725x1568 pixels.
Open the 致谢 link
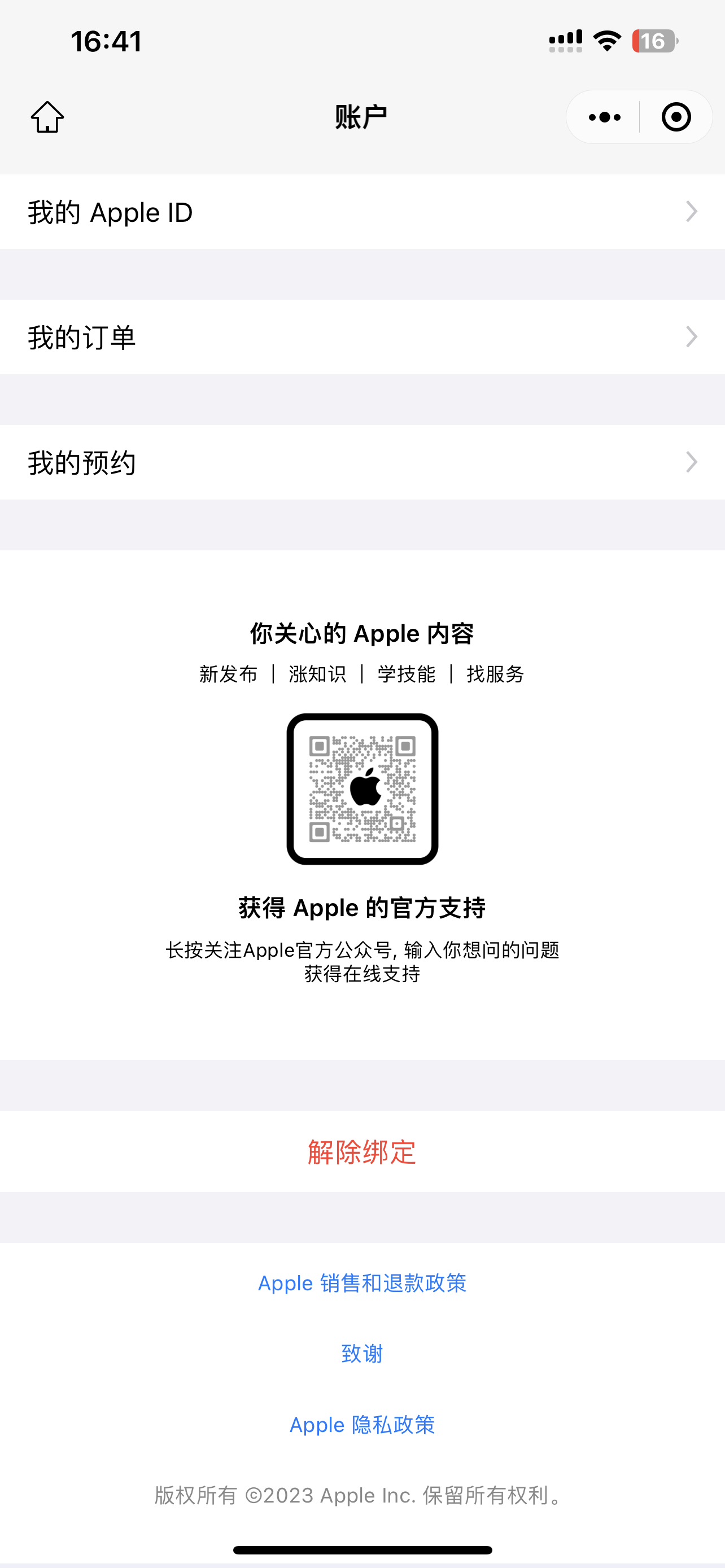click(362, 1354)
